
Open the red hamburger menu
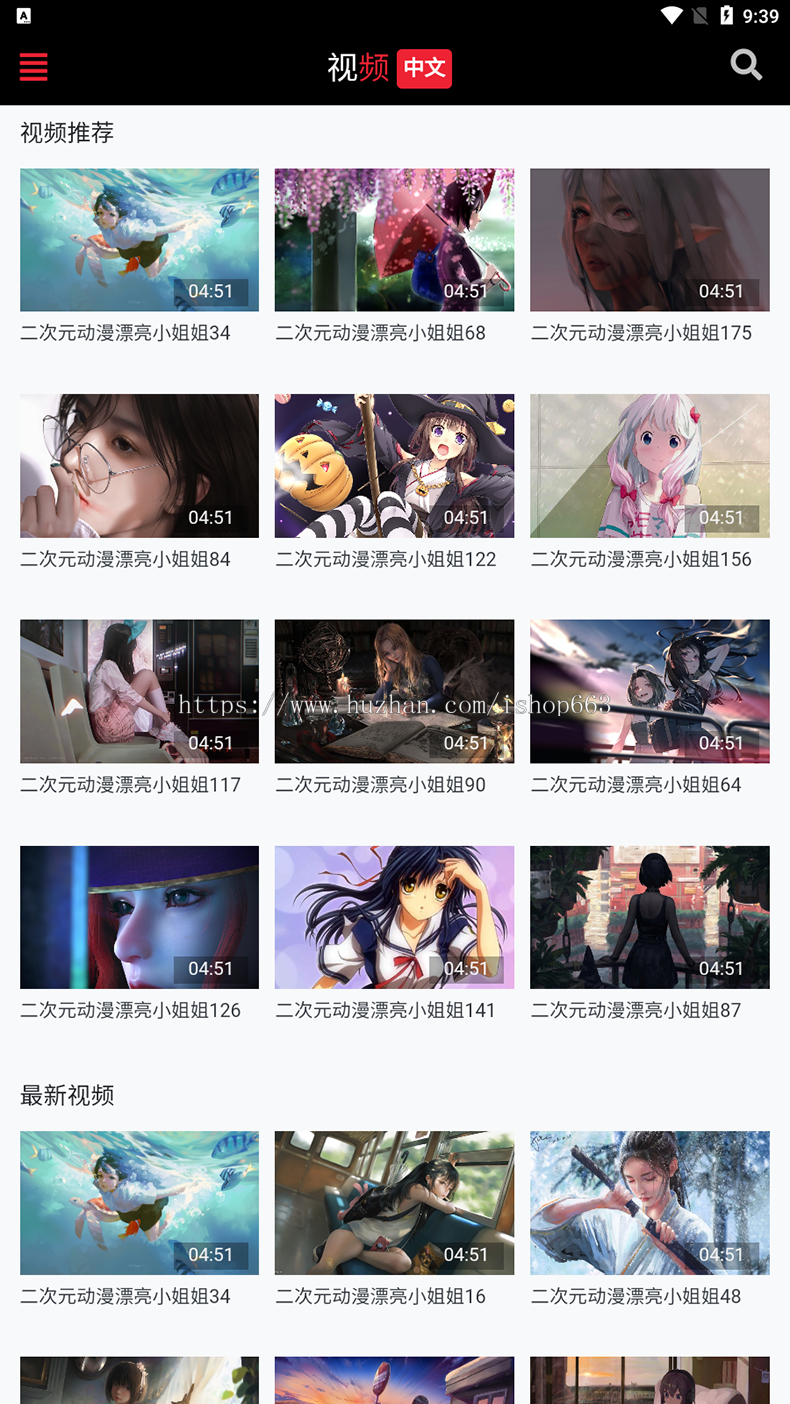pyautogui.click(x=33, y=66)
